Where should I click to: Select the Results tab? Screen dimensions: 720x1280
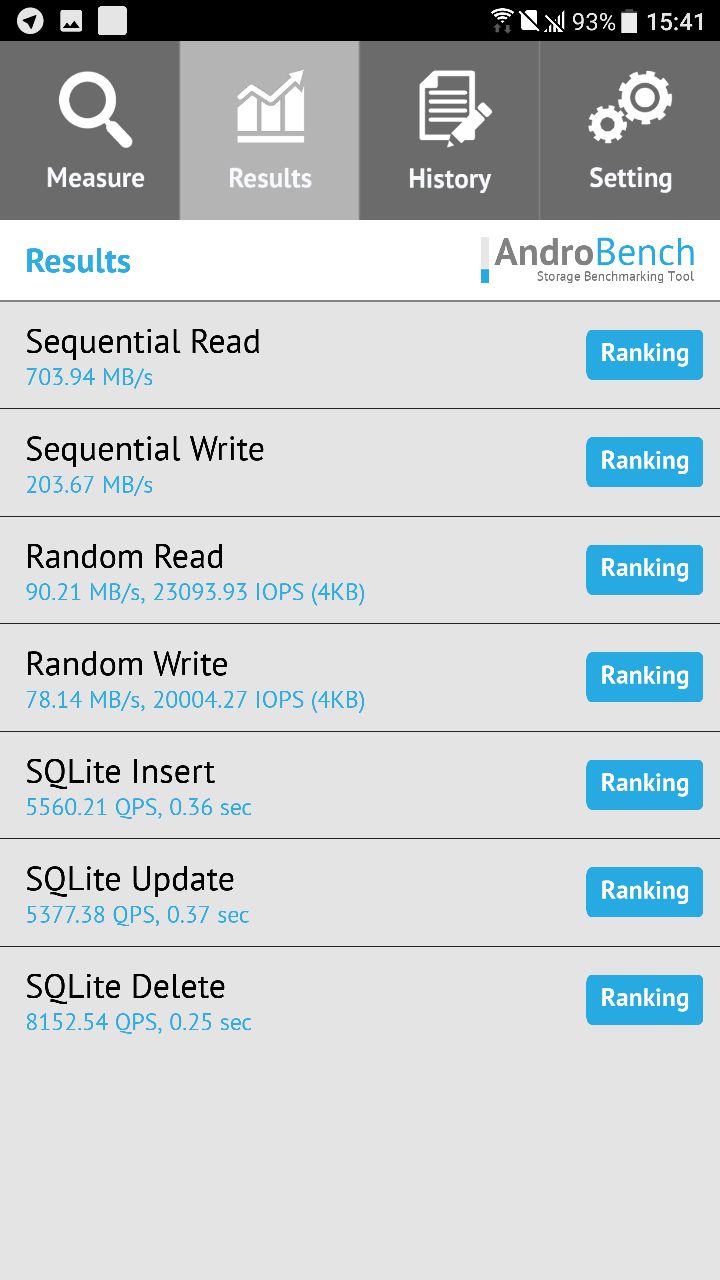pyautogui.click(x=270, y=130)
